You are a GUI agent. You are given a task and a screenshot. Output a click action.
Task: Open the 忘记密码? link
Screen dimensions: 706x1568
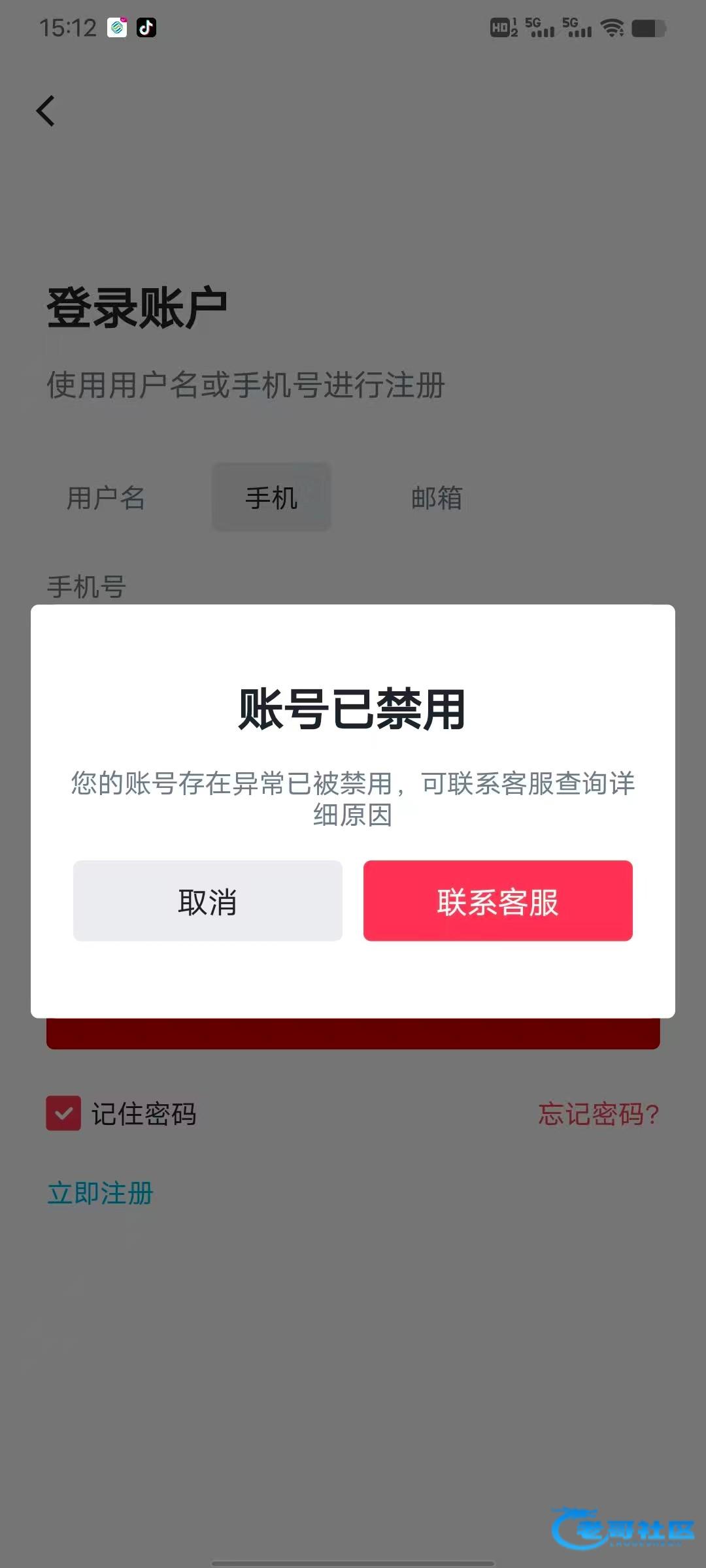(x=598, y=1114)
